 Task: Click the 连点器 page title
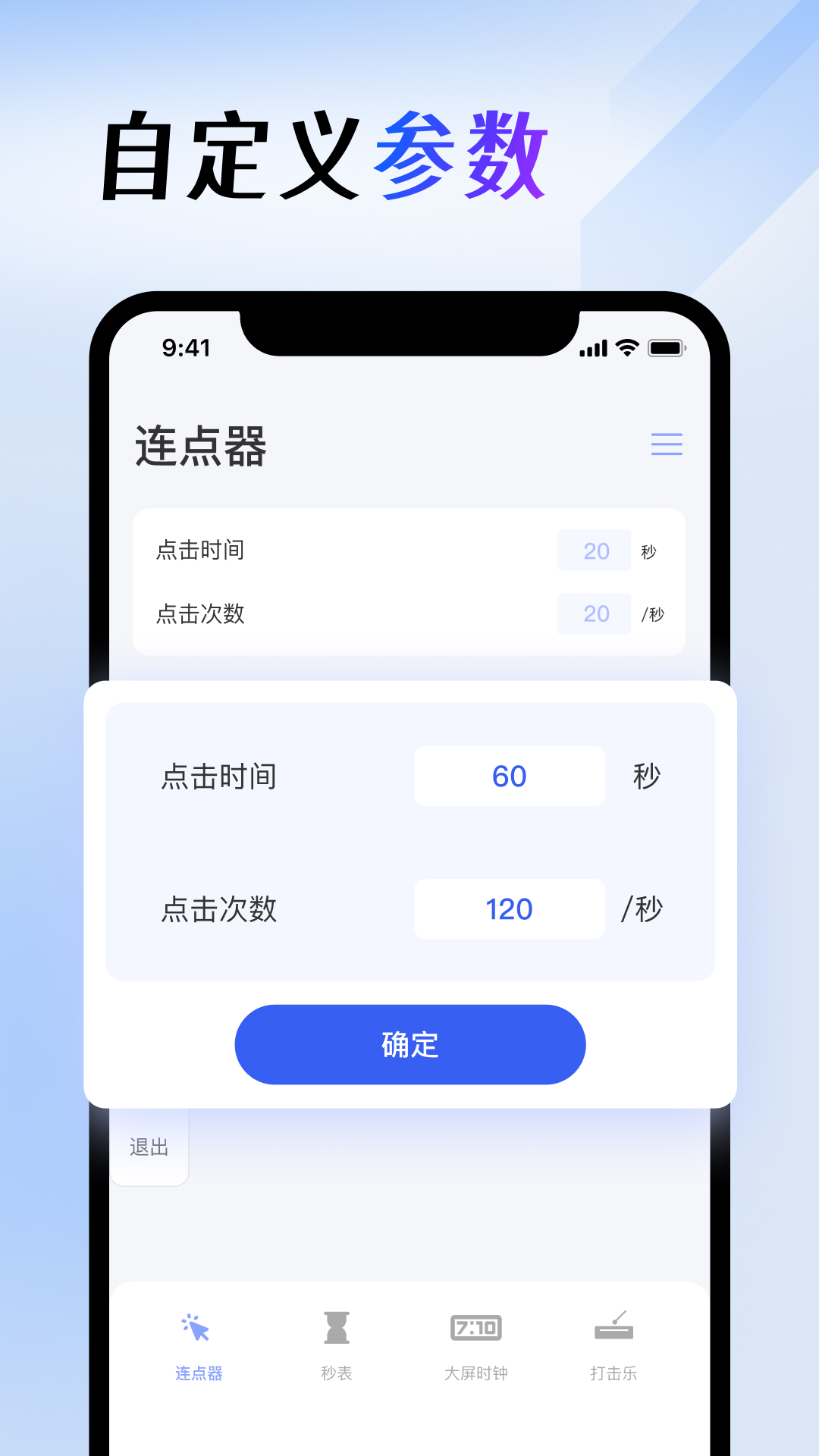click(x=199, y=444)
